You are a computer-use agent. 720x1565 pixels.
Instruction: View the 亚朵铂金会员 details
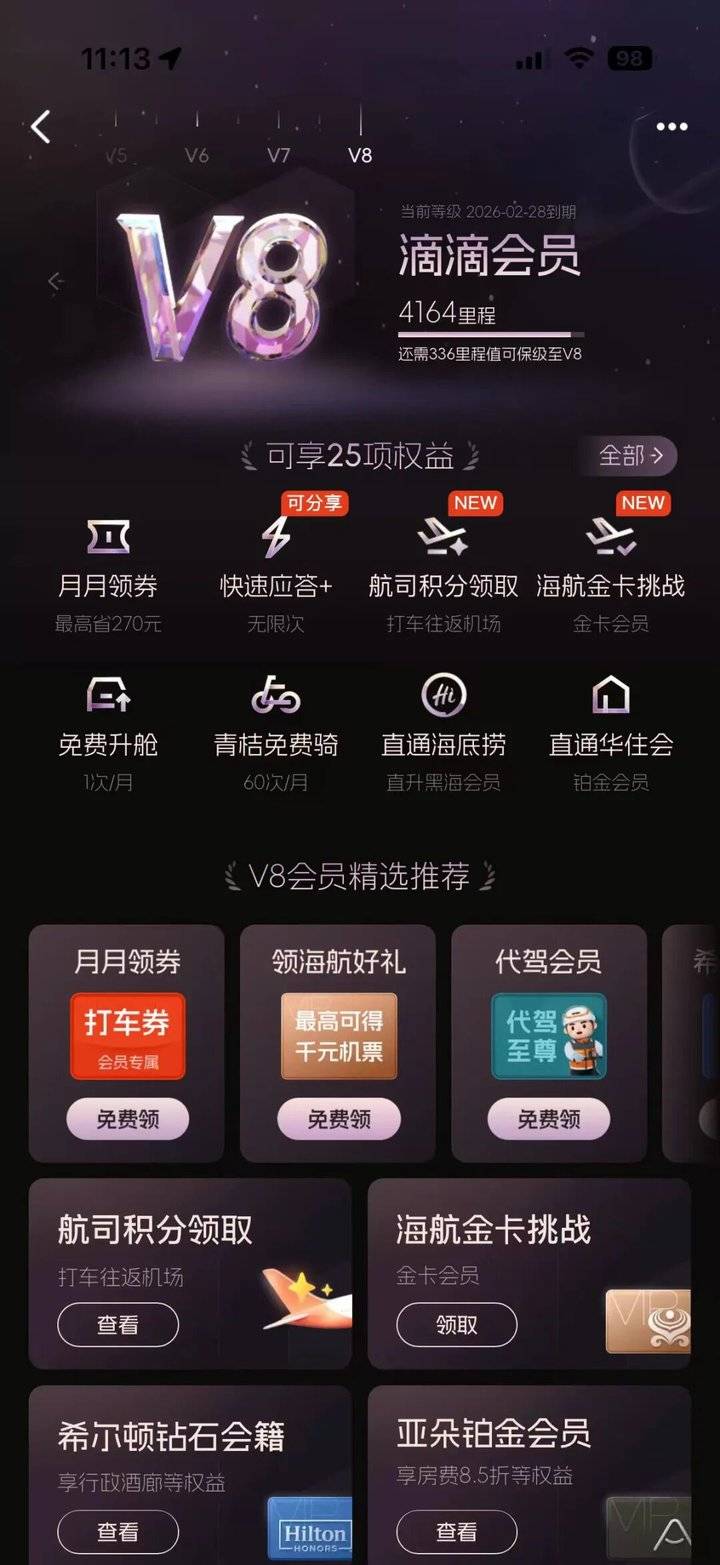point(457,1532)
